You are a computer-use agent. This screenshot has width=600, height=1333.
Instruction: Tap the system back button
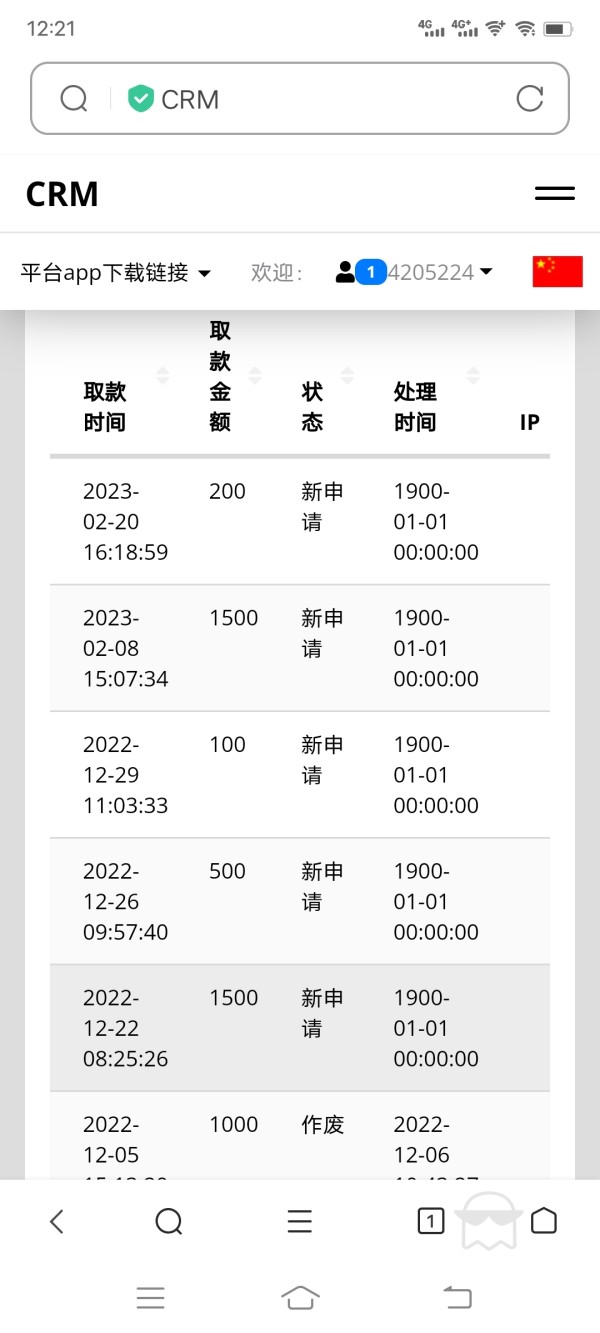pos(456,1298)
